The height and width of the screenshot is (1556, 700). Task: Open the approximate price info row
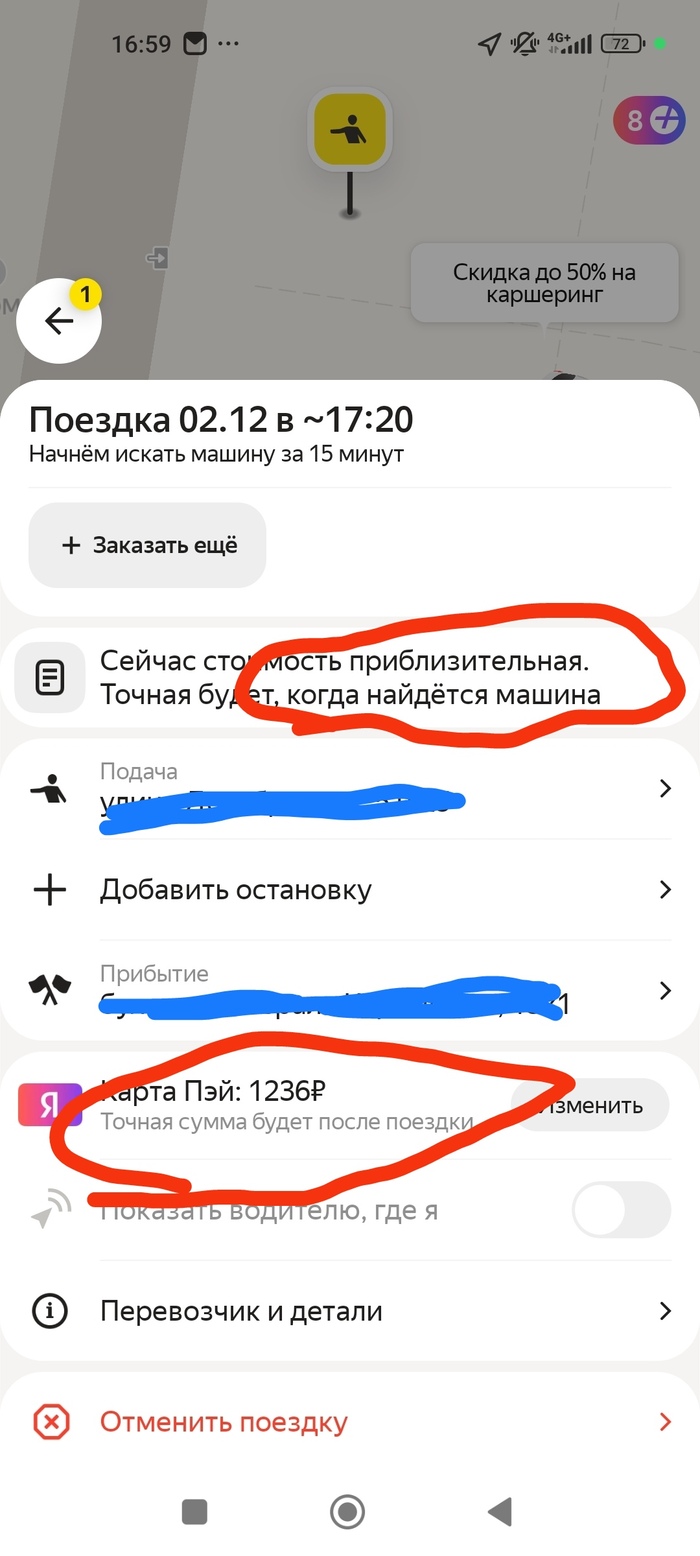tap(350, 678)
